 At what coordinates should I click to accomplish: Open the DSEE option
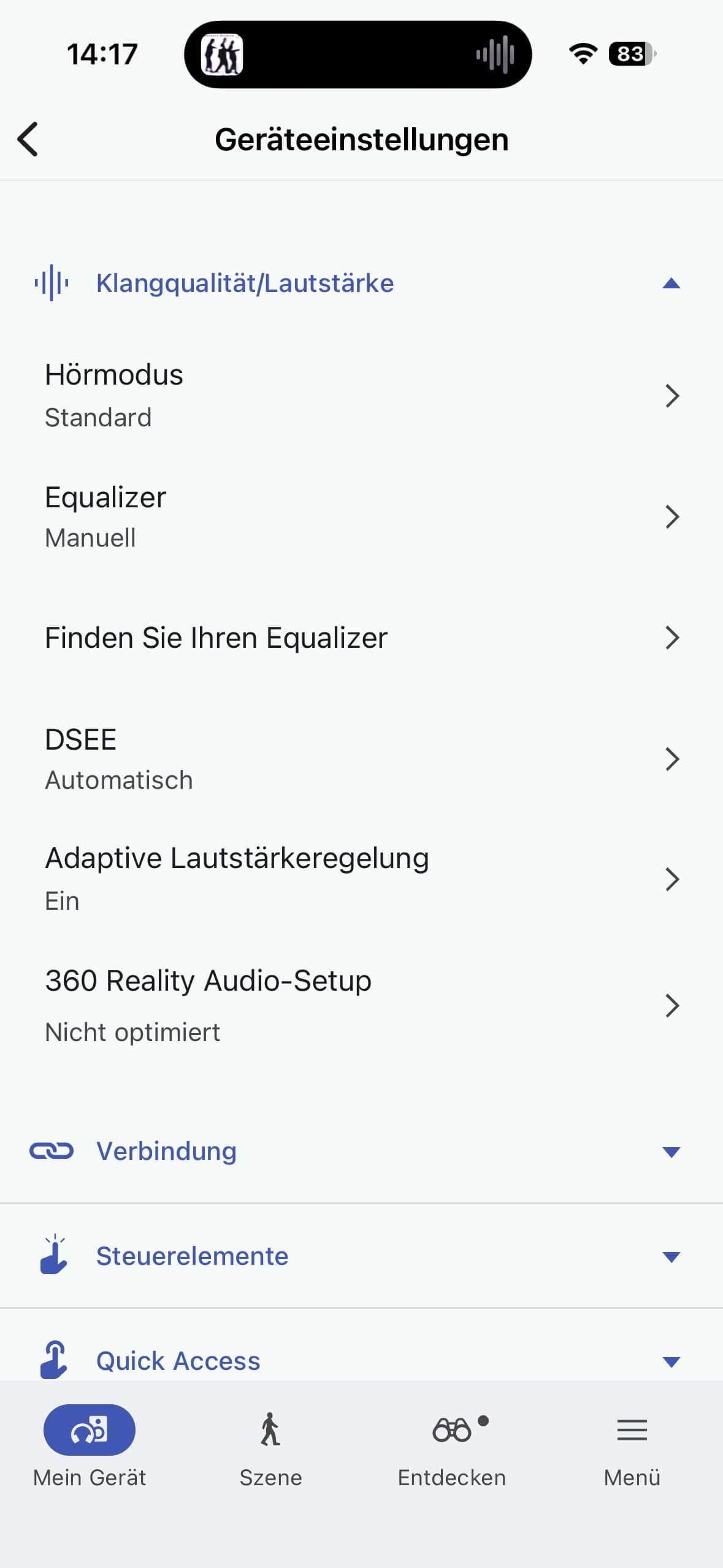click(361, 759)
